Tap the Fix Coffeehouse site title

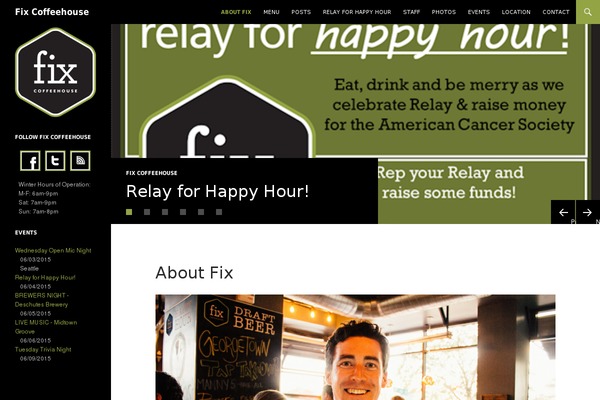52,12
